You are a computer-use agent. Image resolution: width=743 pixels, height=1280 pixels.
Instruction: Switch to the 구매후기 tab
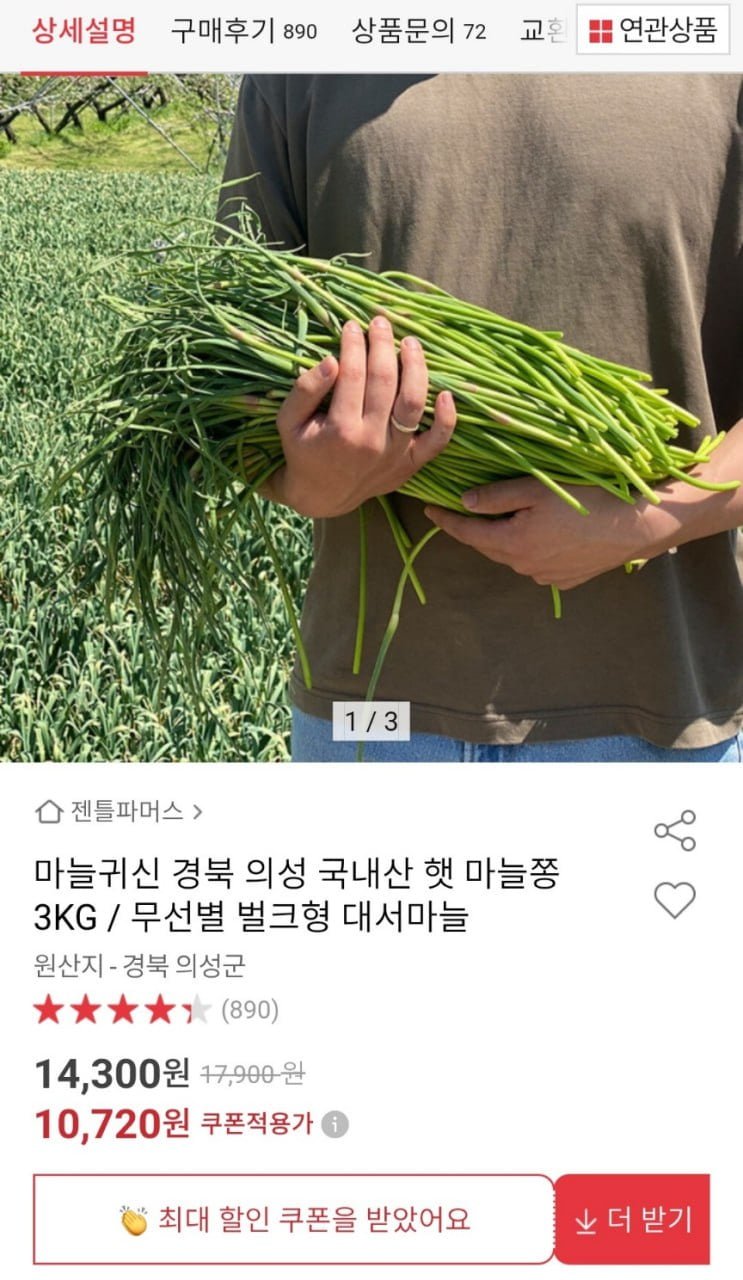pyautogui.click(x=243, y=31)
